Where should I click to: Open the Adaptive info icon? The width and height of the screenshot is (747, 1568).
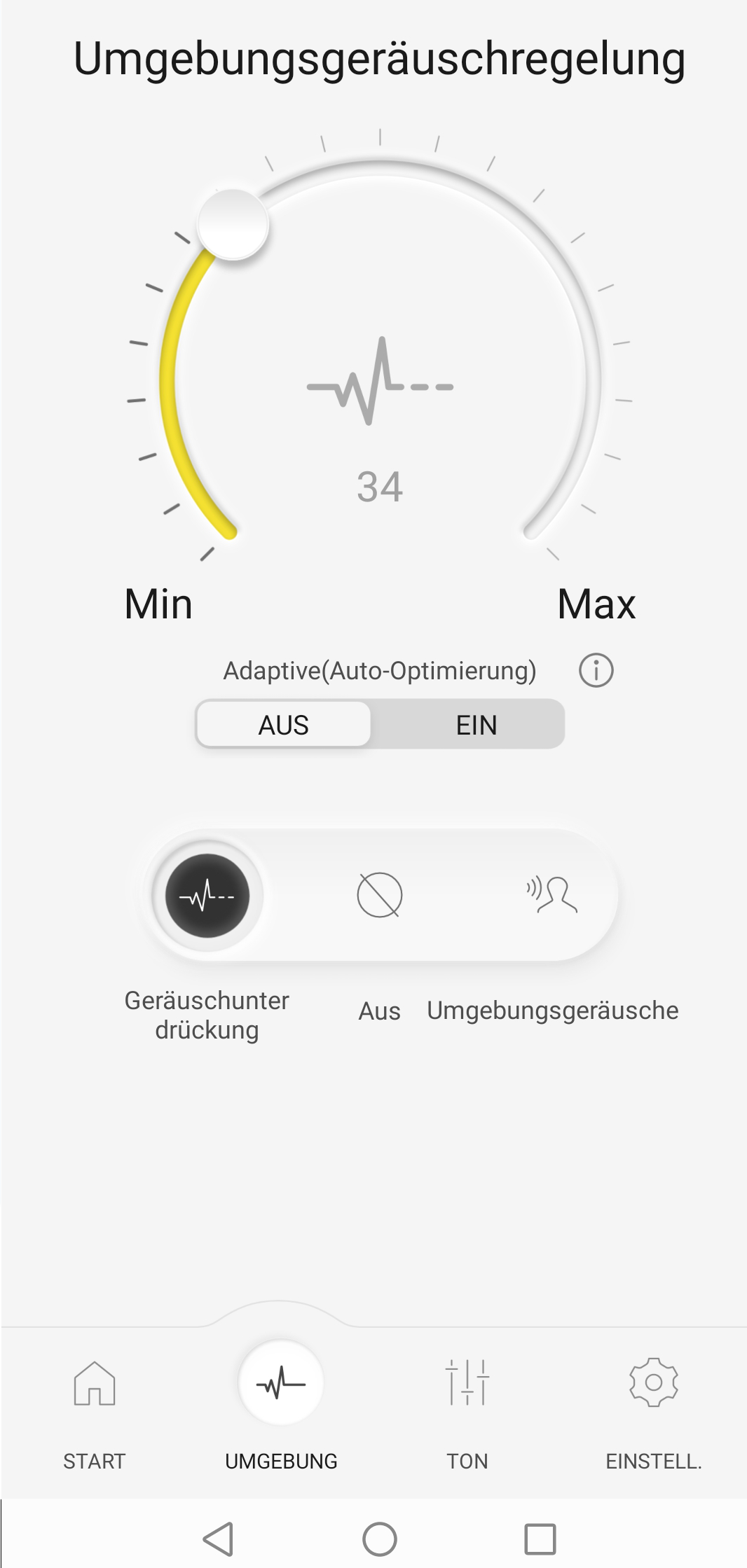[596, 670]
